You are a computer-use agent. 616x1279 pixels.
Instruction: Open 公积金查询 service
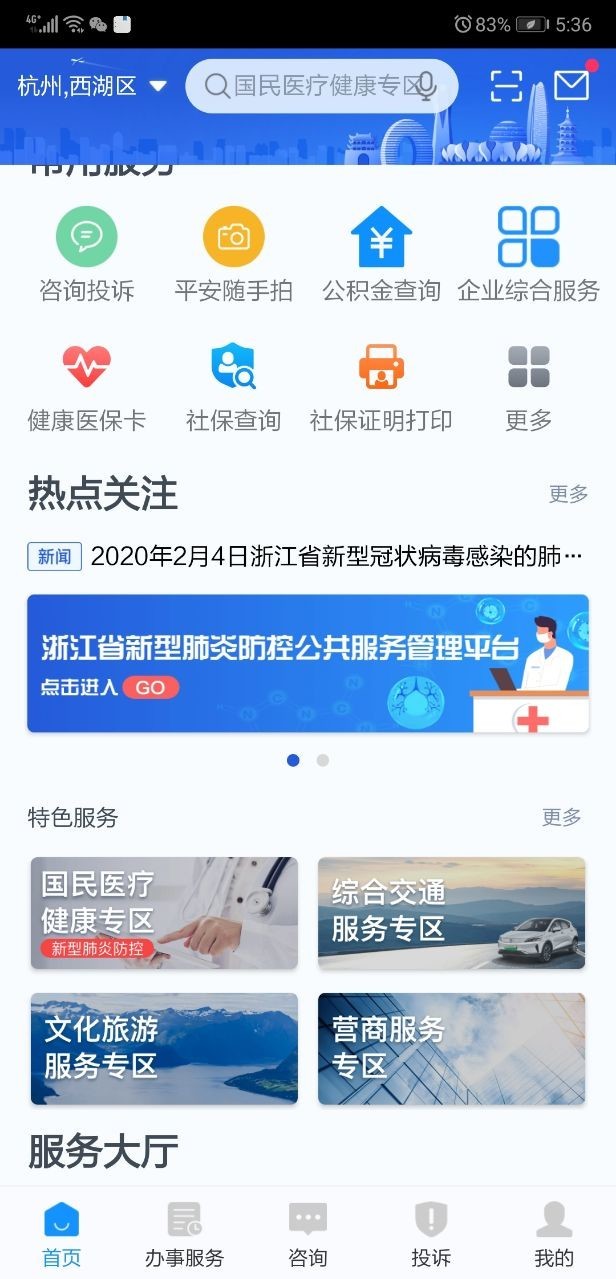point(381,254)
